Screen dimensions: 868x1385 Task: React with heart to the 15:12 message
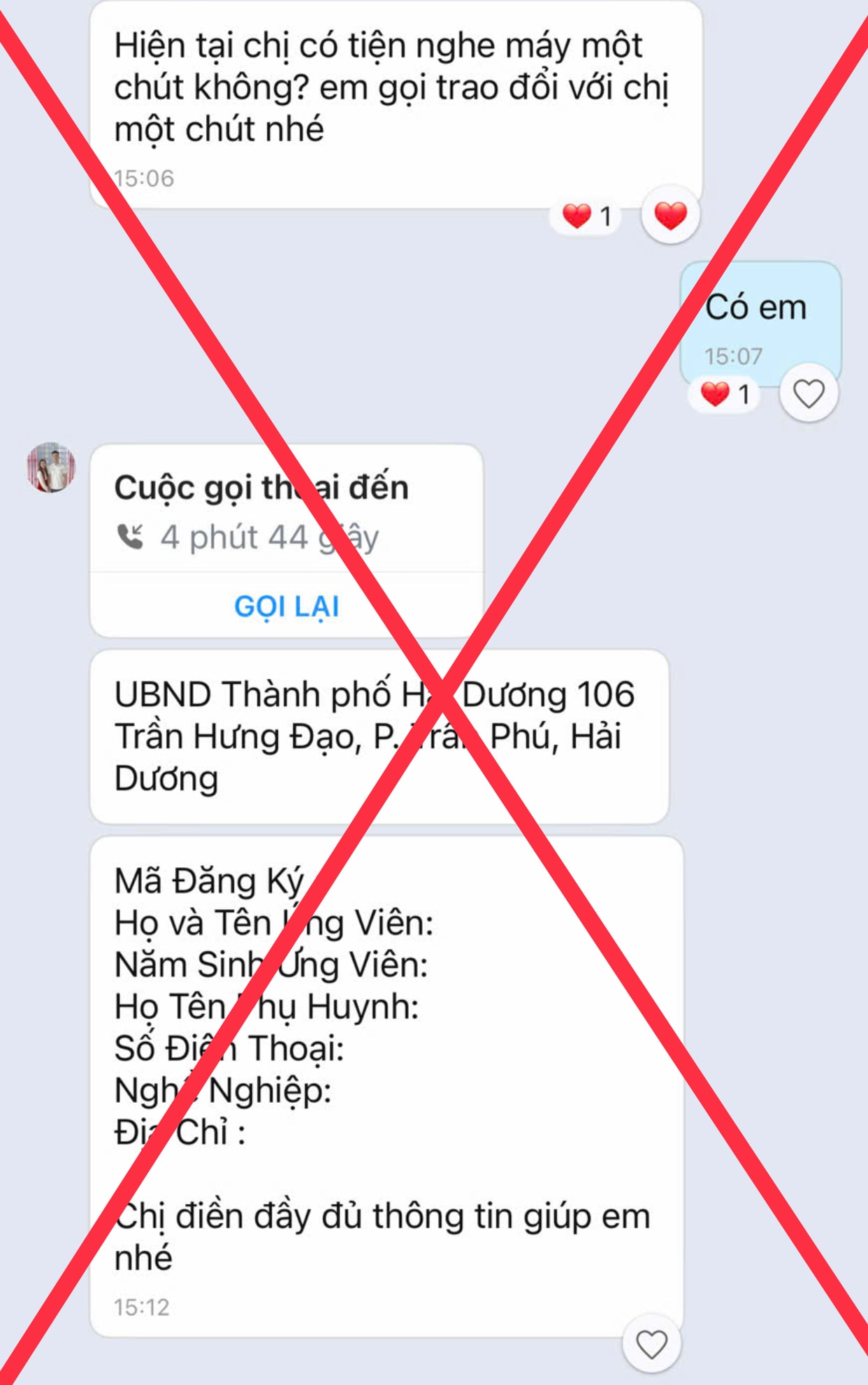tap(651, 1344)
